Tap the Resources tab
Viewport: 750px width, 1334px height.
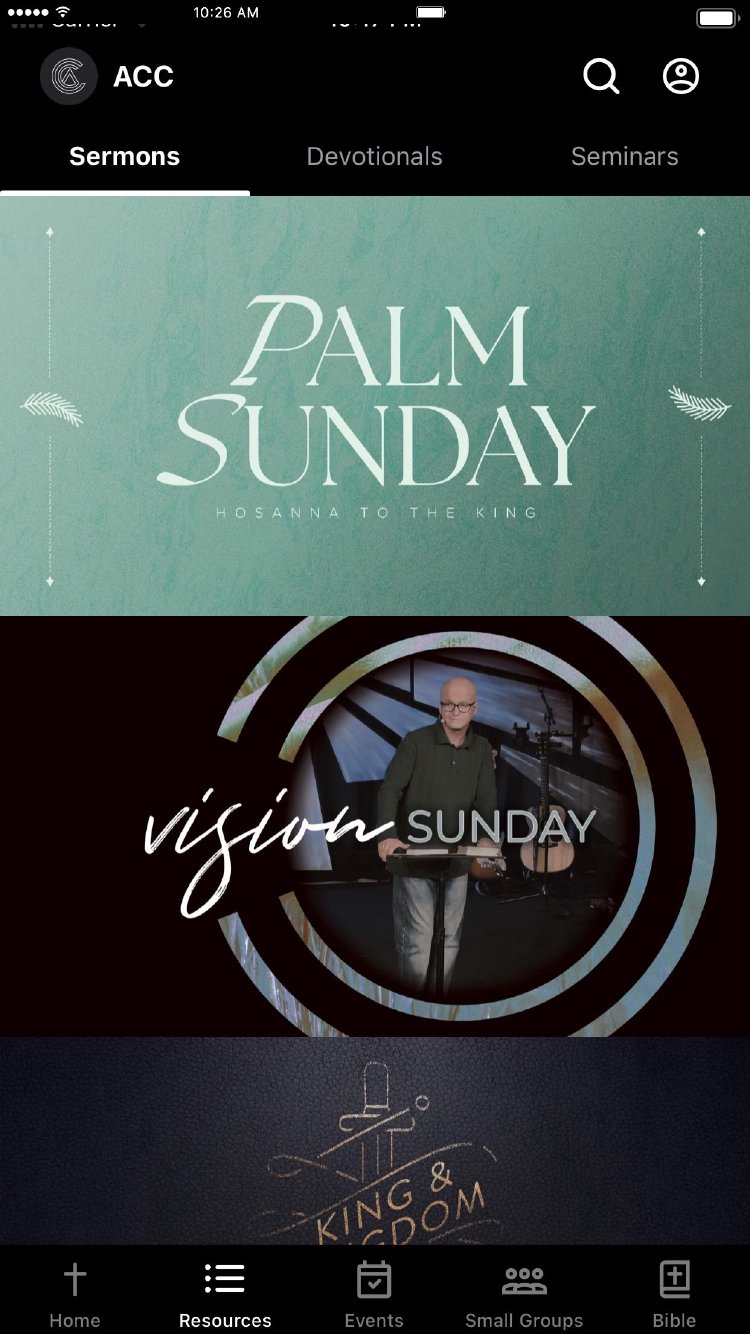coord(225,1293)
